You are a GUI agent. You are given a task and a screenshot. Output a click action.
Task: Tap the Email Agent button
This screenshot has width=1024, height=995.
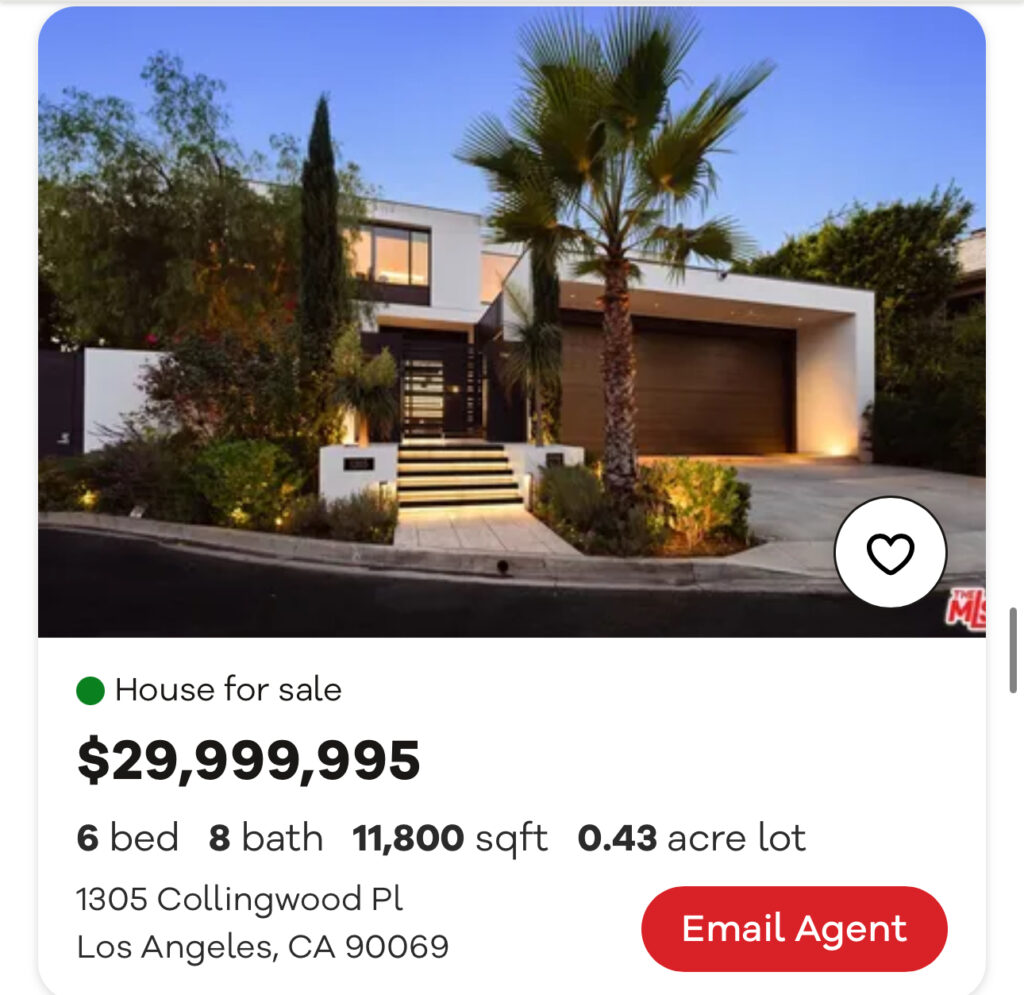click(x=794, y=929)
